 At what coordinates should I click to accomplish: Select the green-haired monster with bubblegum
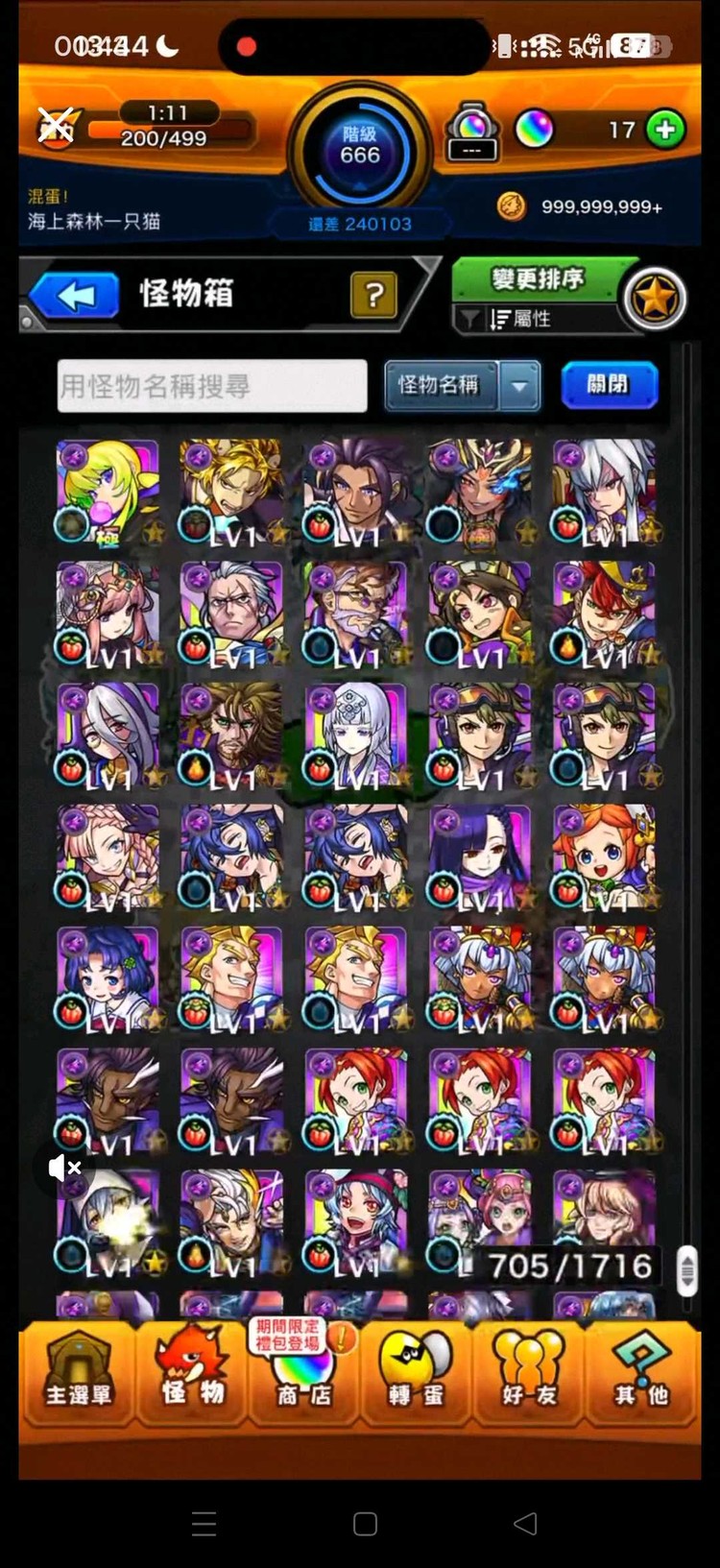108,491
